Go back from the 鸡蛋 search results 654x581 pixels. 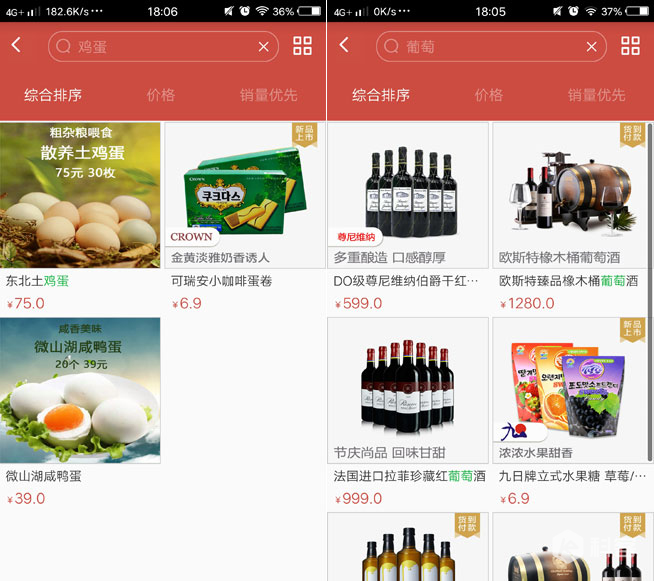(x=16, y=46)
